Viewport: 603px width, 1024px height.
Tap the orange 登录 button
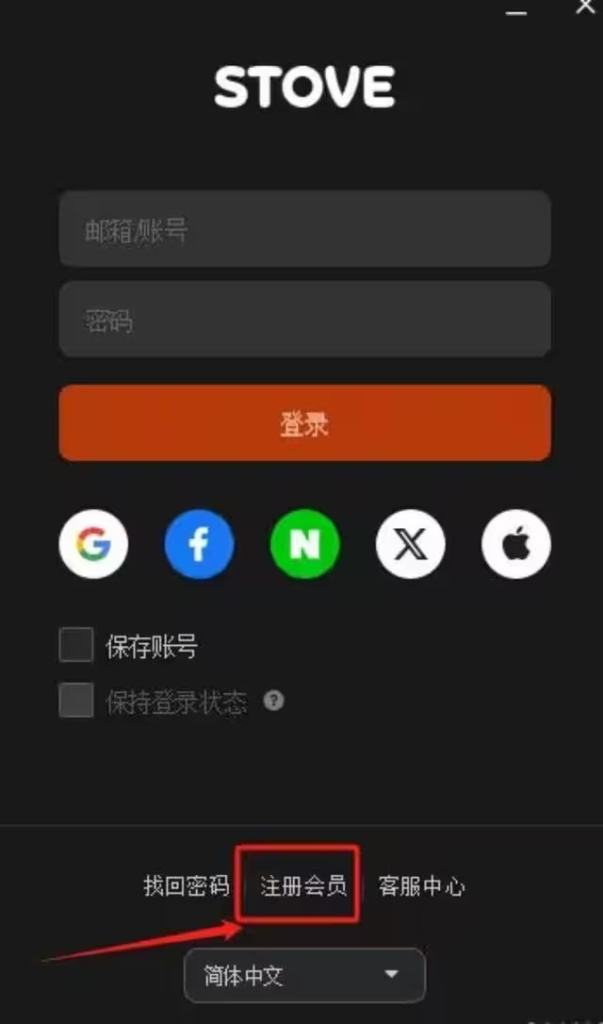point(304,423)
